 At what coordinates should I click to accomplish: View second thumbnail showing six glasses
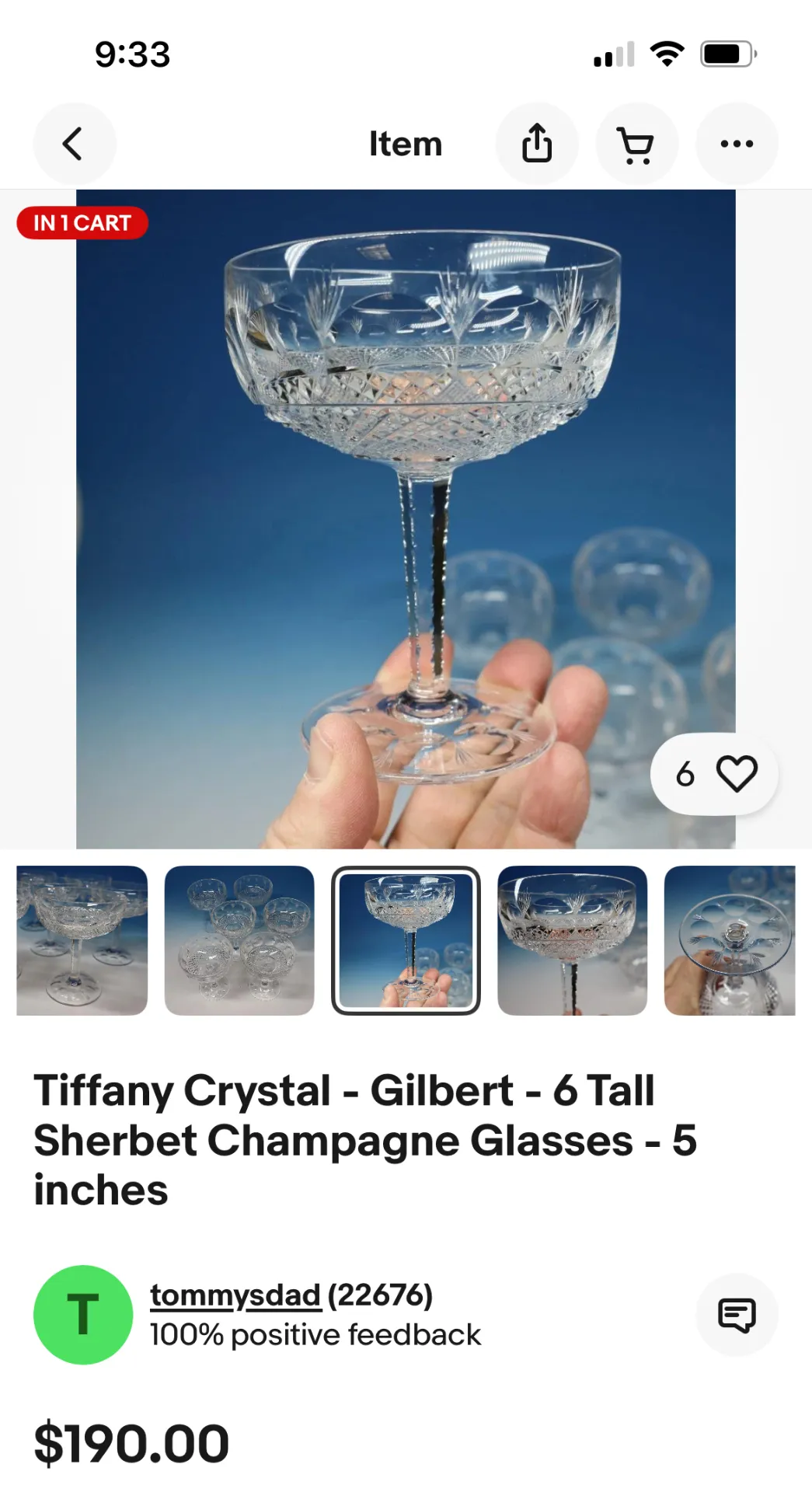point(239,940)
